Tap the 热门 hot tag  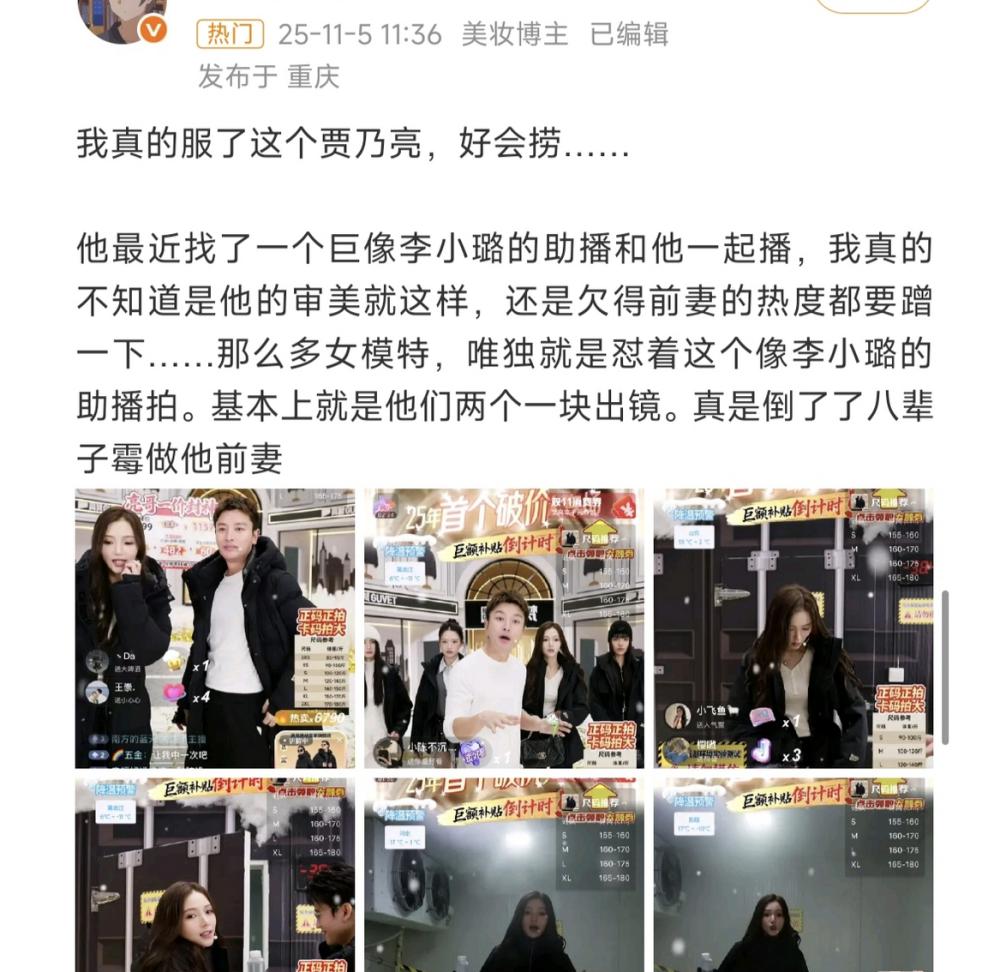(230, 34)
